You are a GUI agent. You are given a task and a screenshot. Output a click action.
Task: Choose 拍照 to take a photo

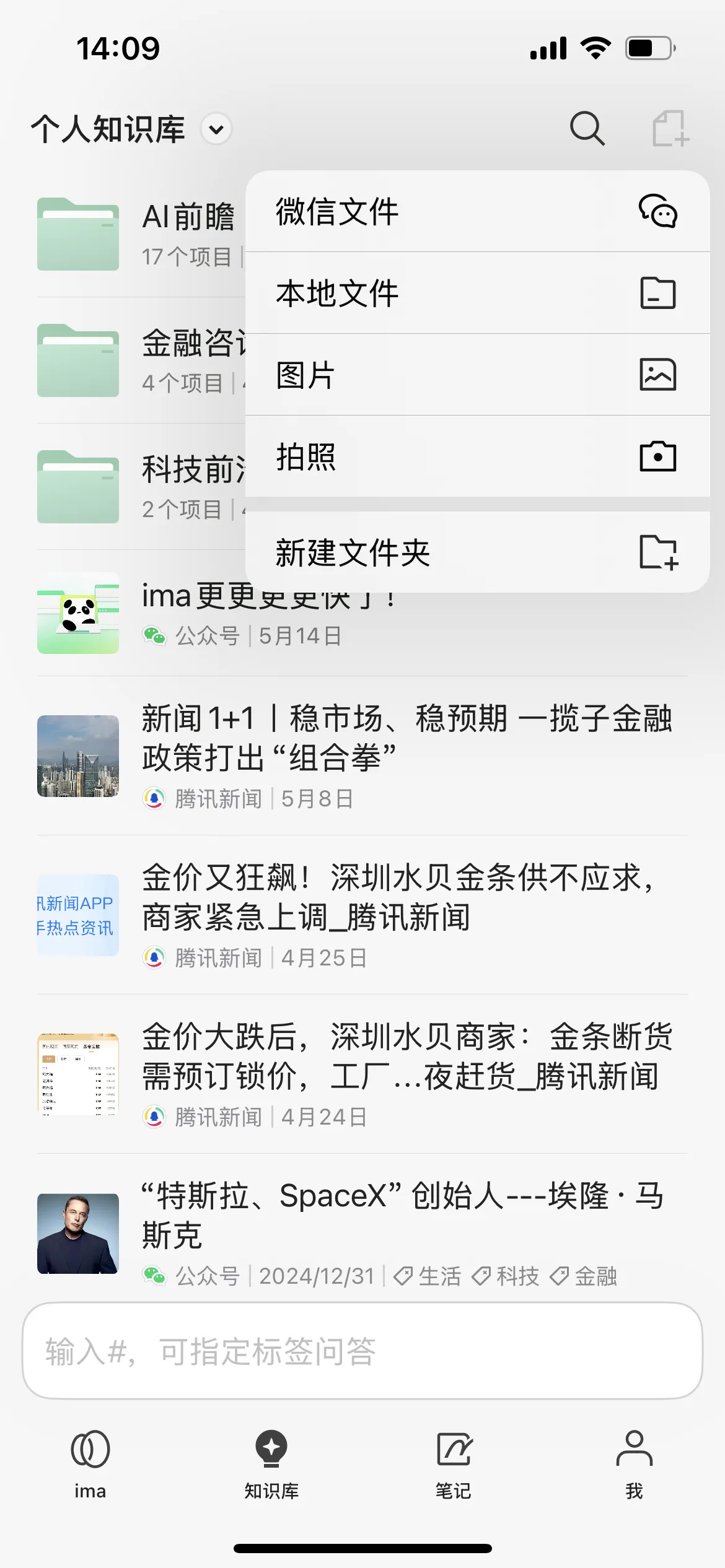tap(477, 457)
